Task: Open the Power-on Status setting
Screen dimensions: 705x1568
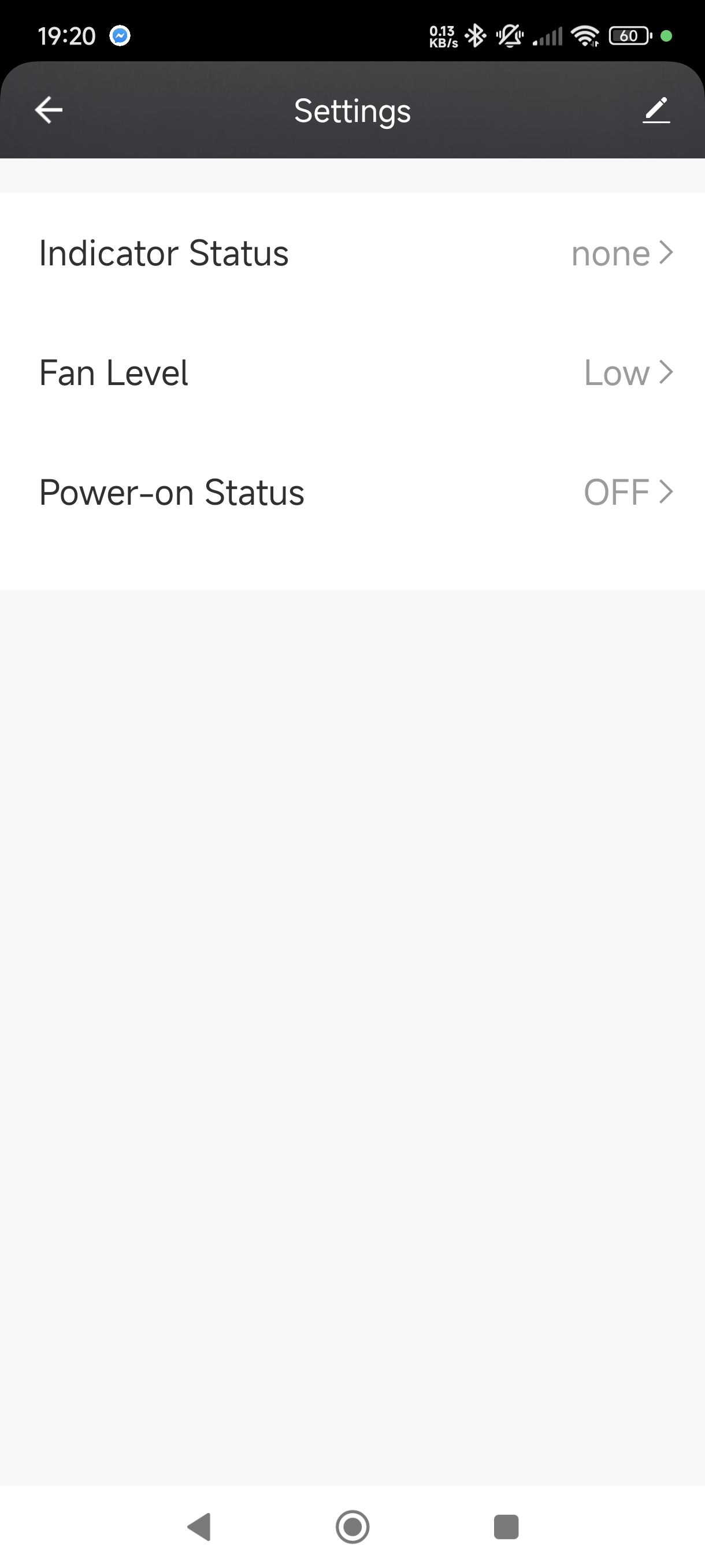Action: [353, 492]
